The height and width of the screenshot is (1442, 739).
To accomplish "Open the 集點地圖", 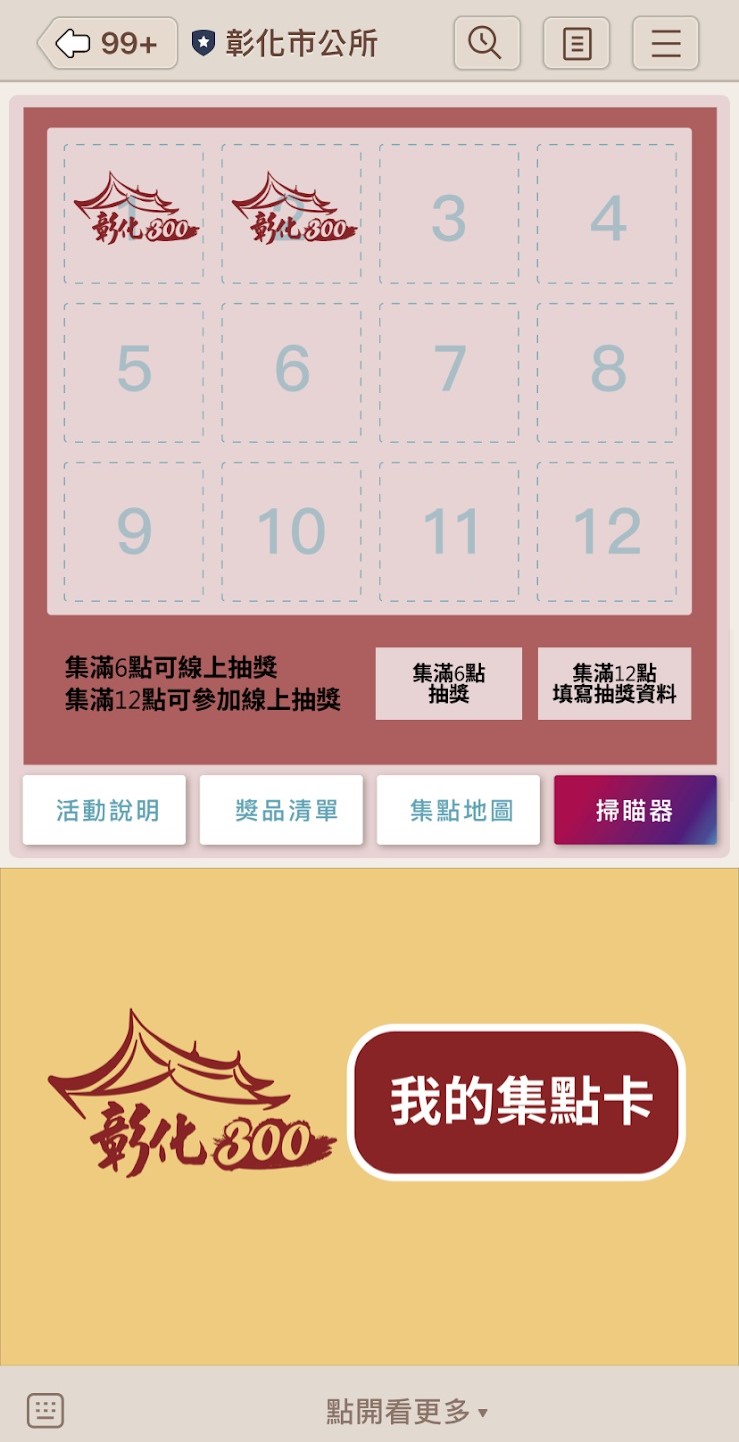I will [x=459, y=810].
